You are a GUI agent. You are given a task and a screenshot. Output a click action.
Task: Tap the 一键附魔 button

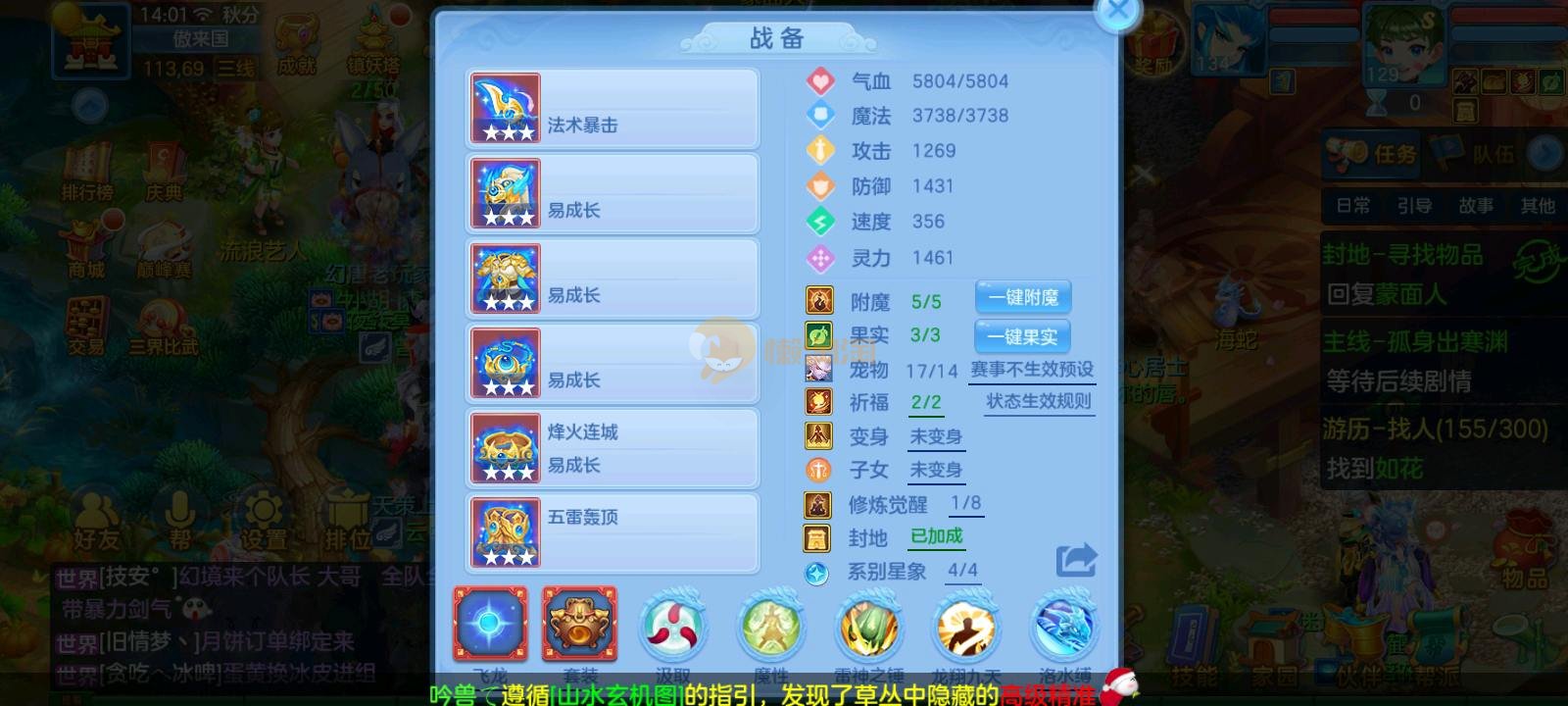[x=1022, y=297]
